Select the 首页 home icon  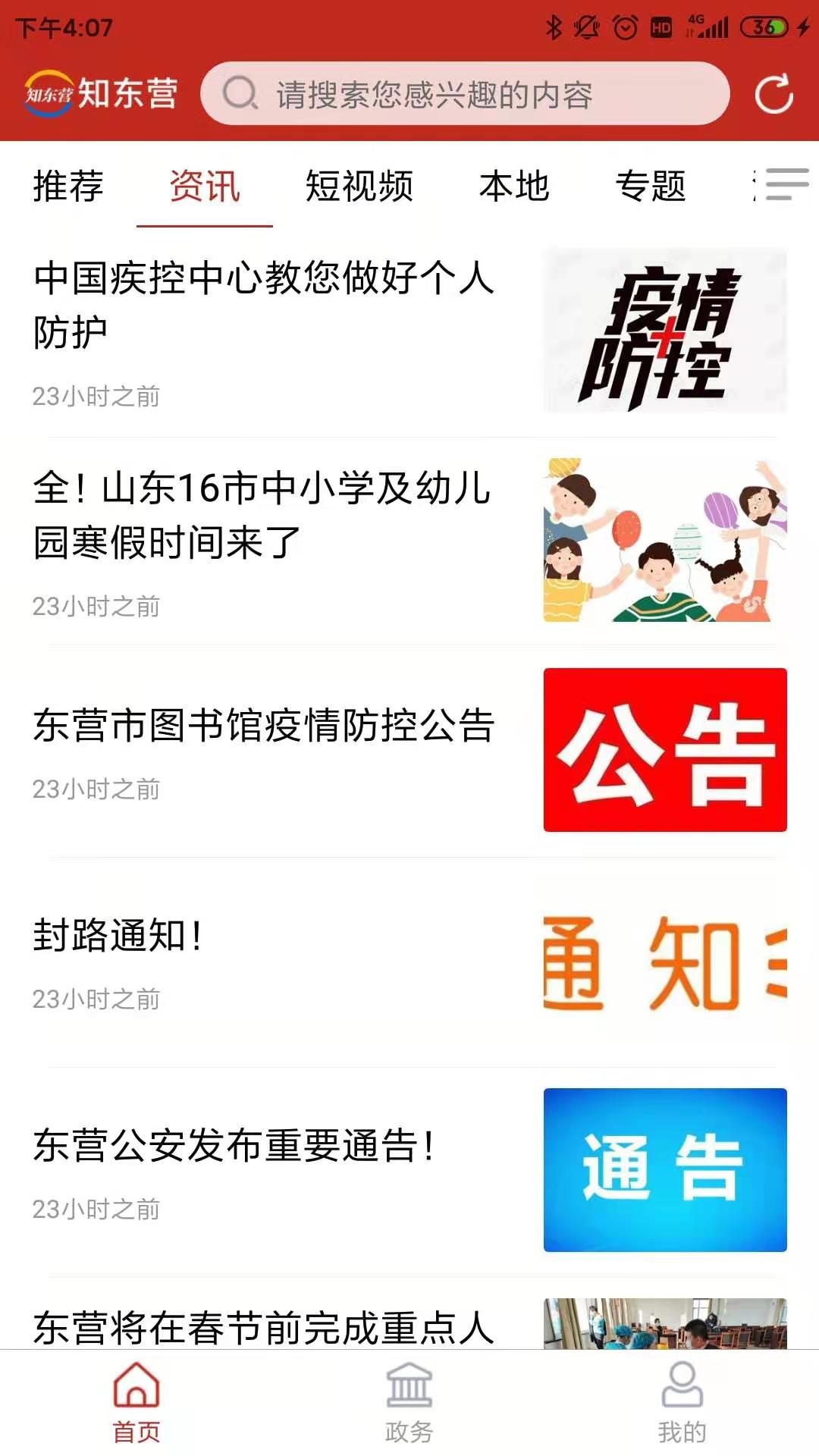[135, 1399]
